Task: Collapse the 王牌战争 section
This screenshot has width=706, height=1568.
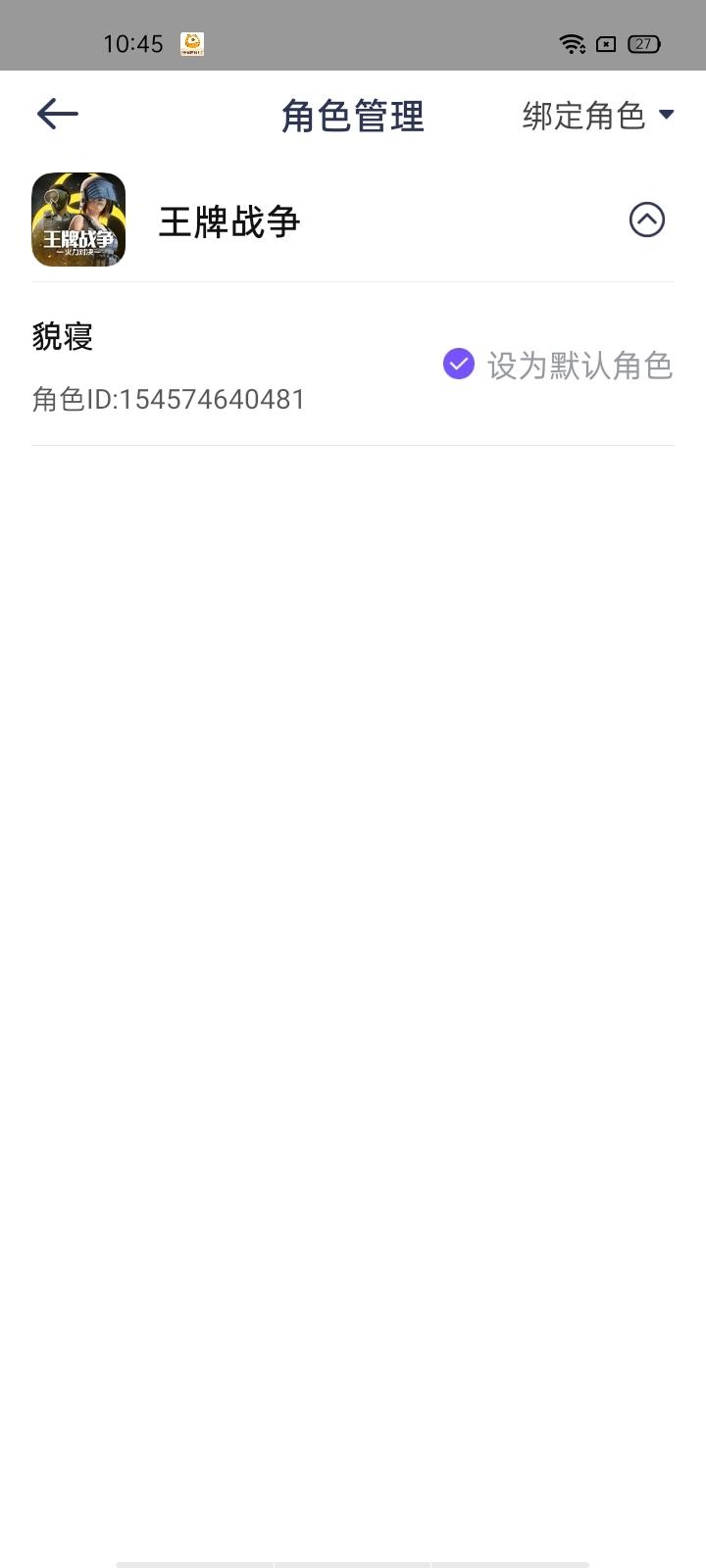Action: [x=646, y=220]
